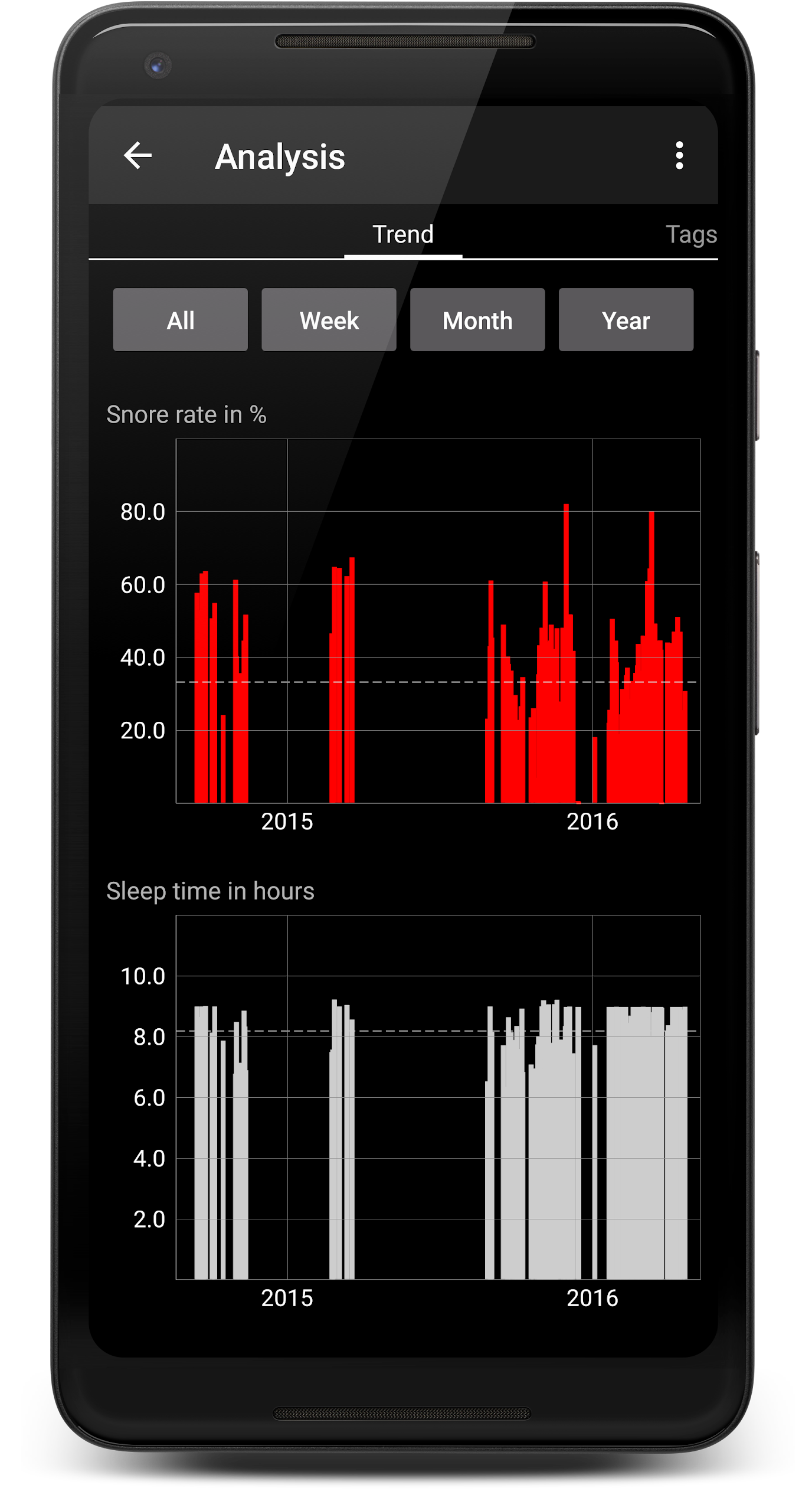Select the Year time range filter
The height and width of the screenshot is (1511, 812).
(626, 320)
